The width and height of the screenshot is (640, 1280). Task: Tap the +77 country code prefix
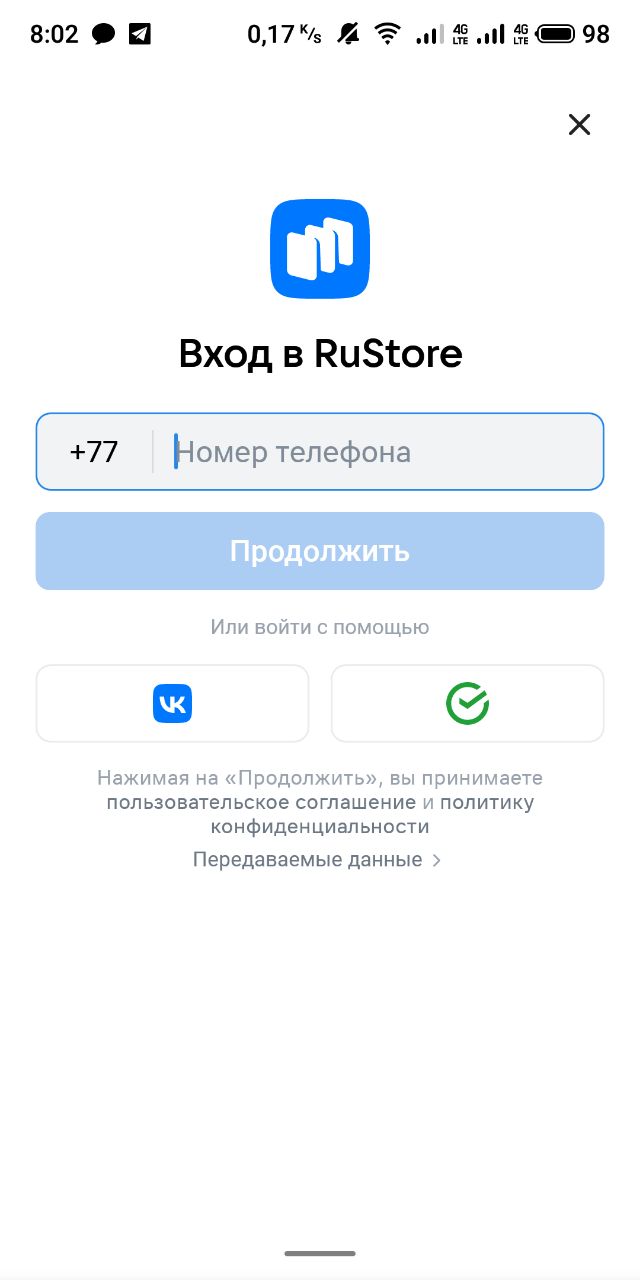[x=94, y=452]
